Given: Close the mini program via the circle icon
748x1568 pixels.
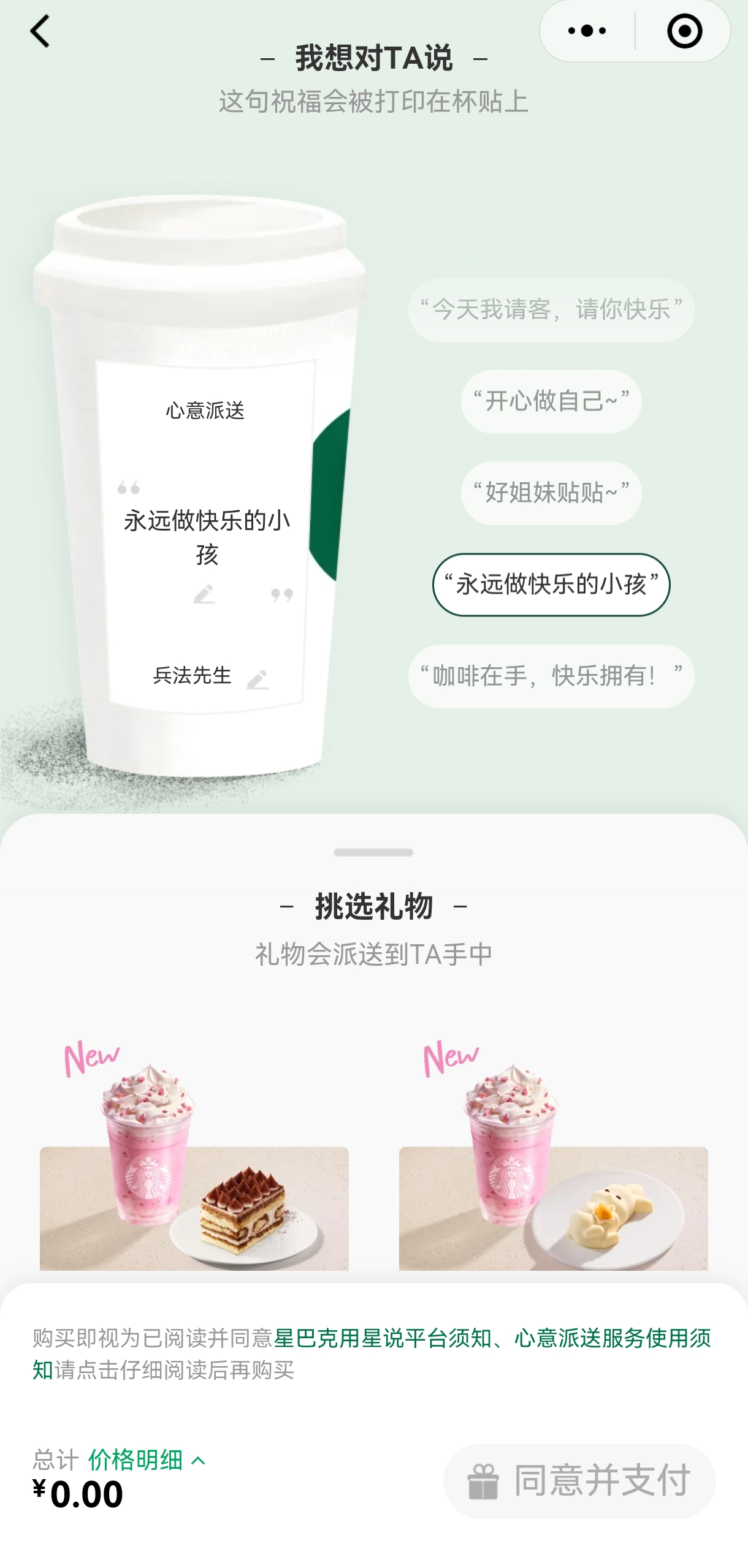Looking at the screenshot, I should [x=684, y=31].
